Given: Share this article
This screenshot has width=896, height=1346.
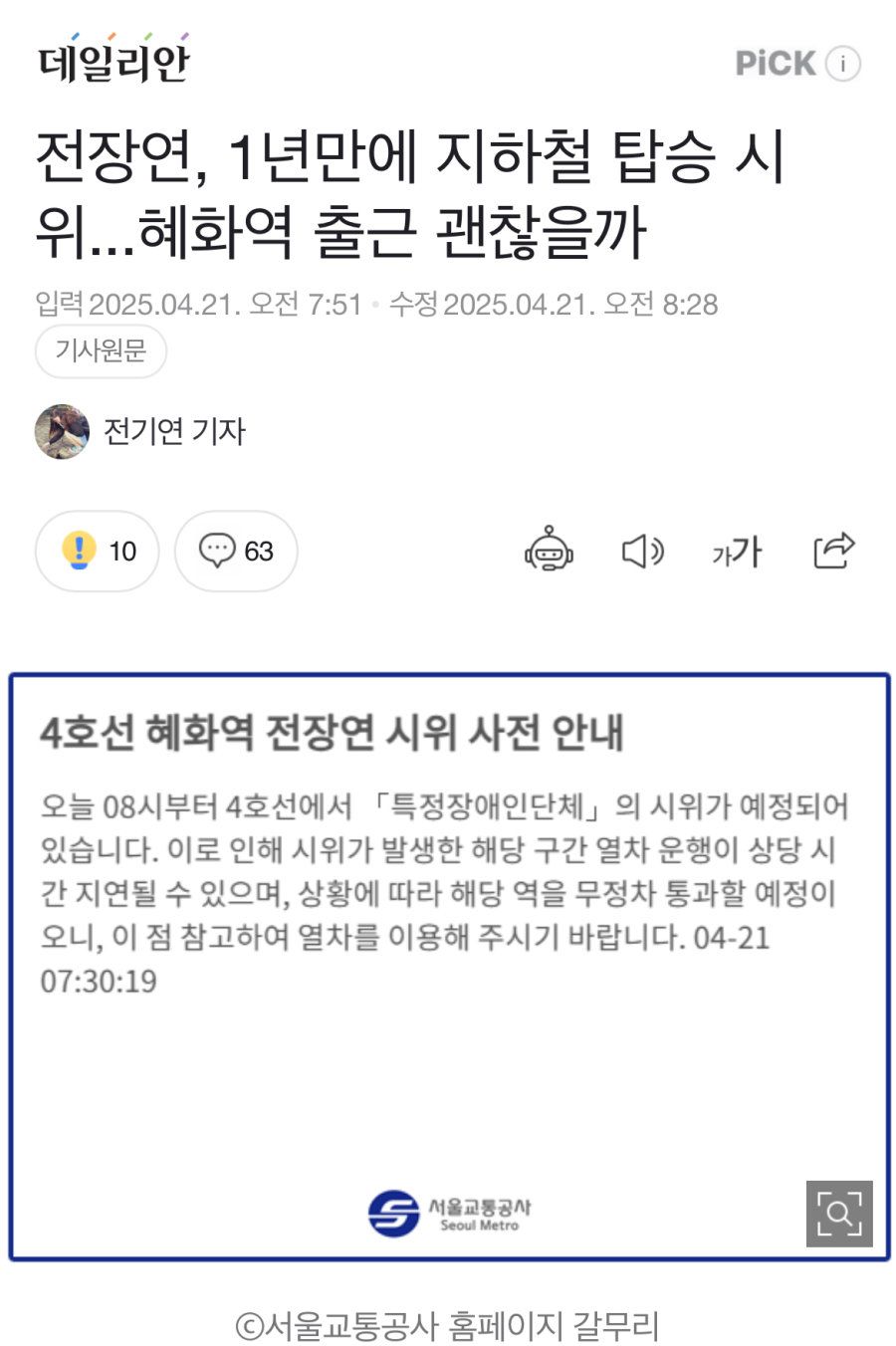Looking at the screenshot, I should tap(833, 550).
